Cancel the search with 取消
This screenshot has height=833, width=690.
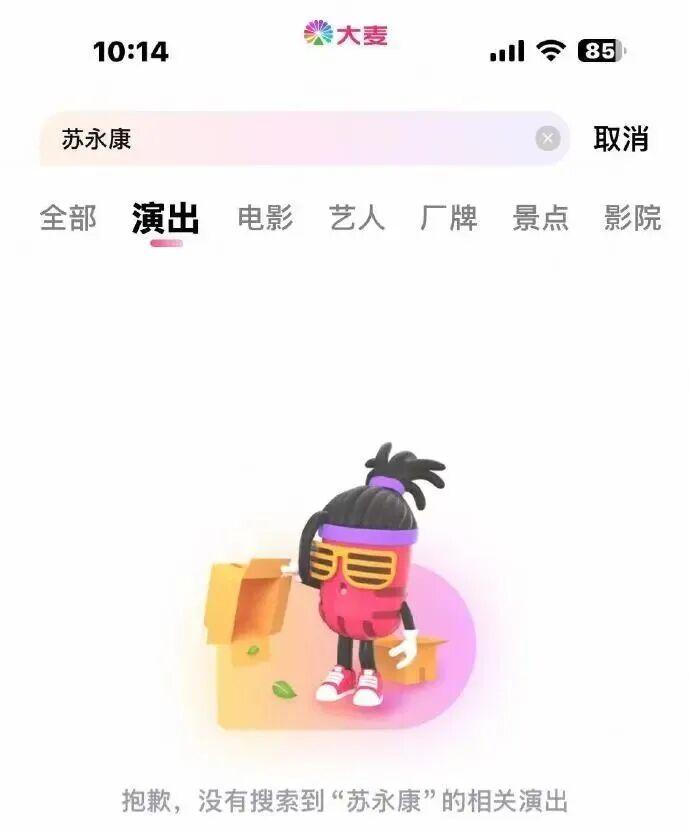point(621,139)
